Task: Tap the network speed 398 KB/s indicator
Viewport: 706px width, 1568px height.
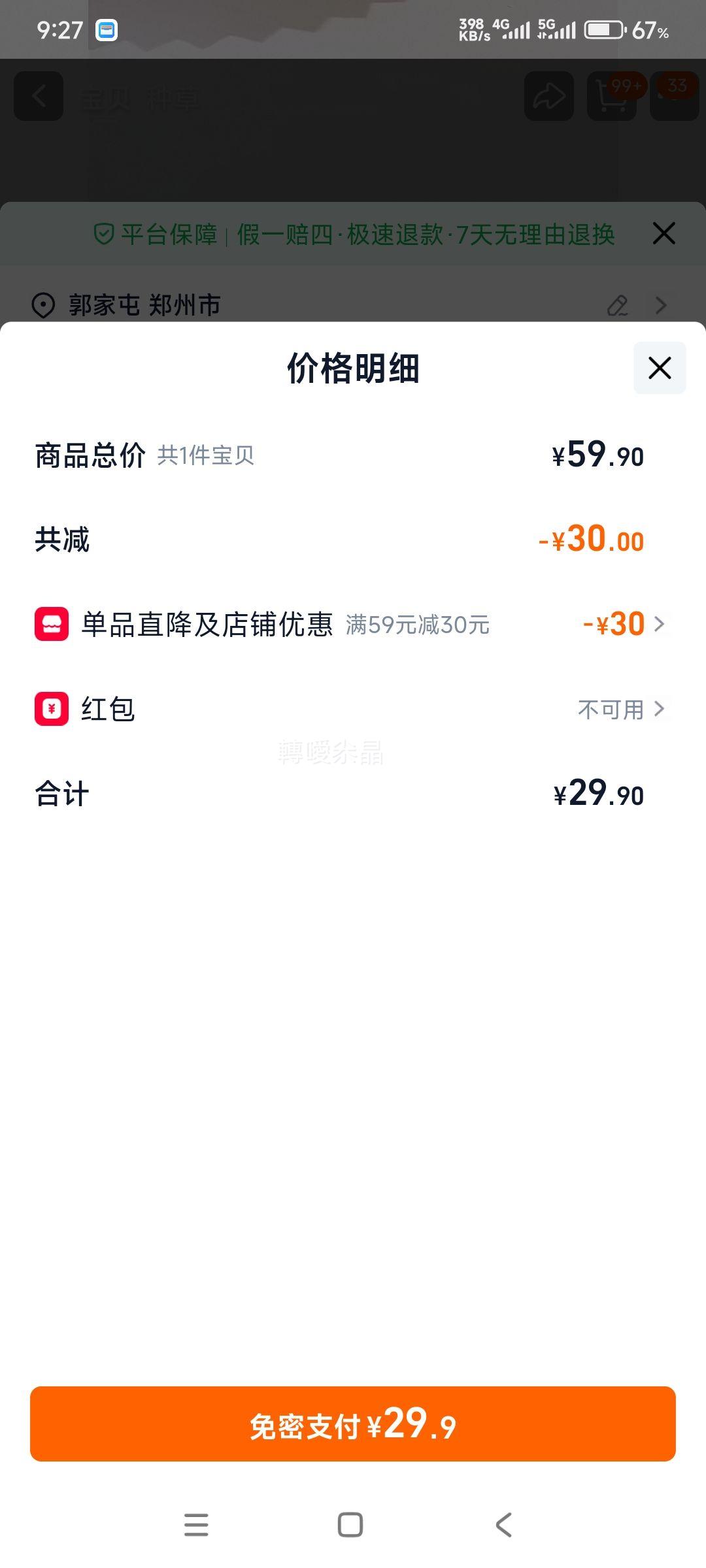Action: 473,29
